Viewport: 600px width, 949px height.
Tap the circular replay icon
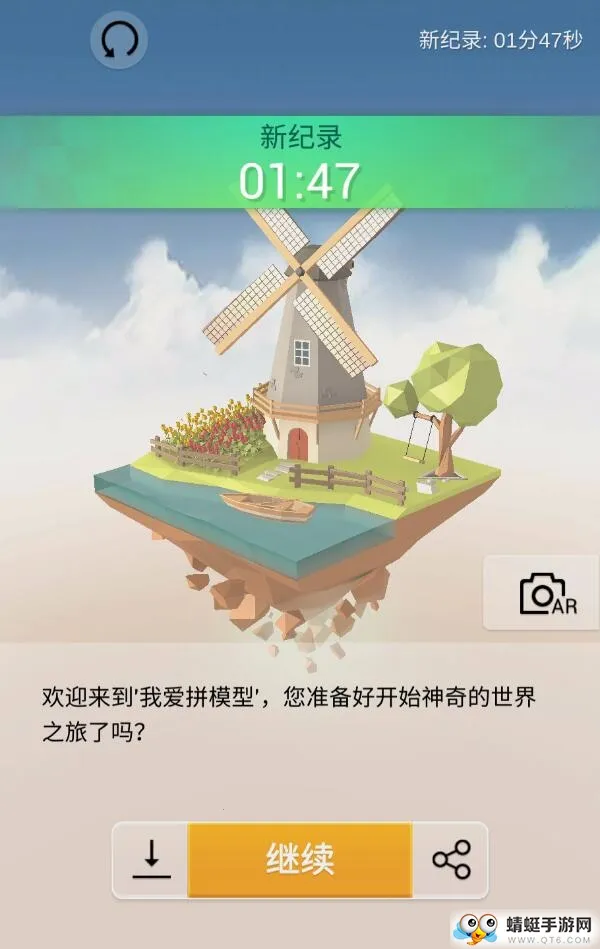pos(119,41)
